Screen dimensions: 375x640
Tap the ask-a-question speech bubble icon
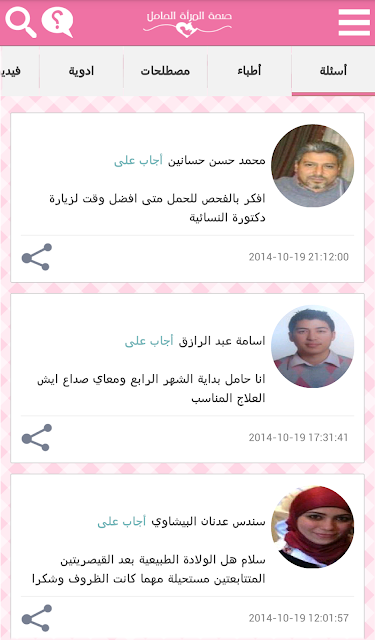coord(58,22)
